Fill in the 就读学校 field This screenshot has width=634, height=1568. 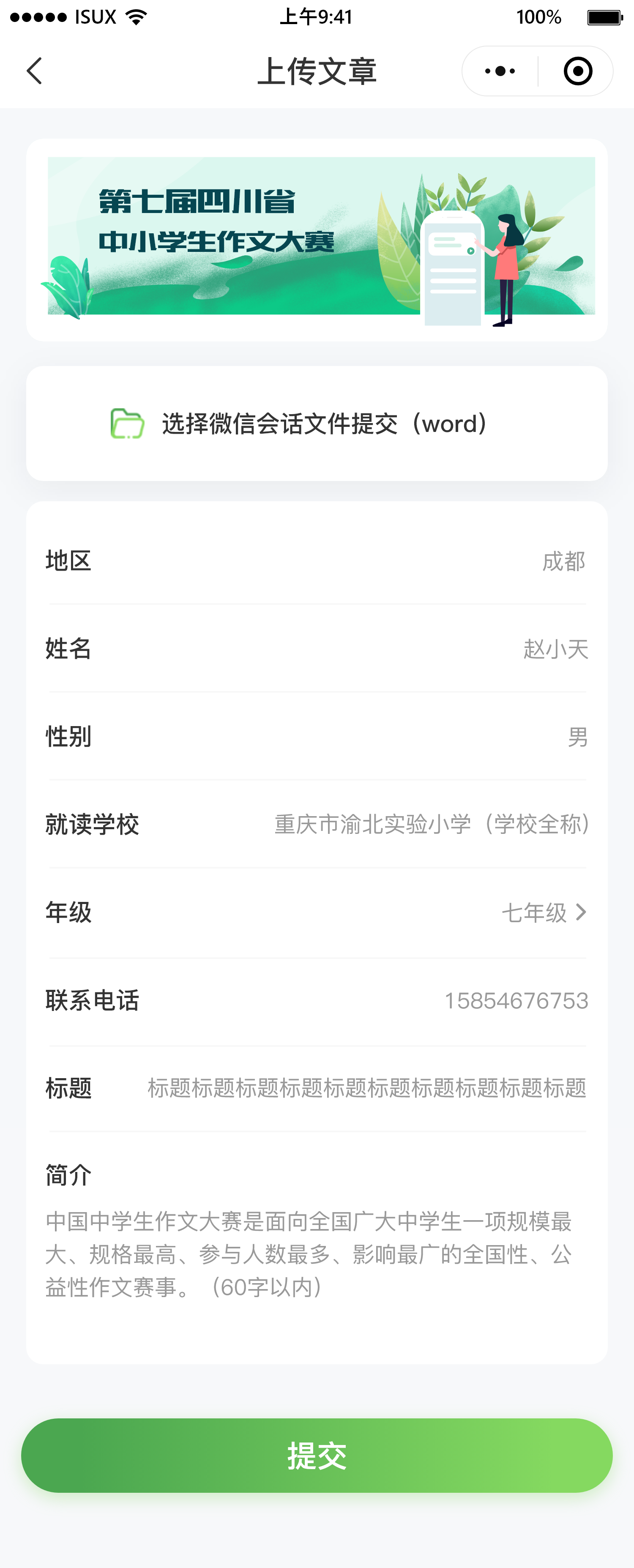tap(431, 825)
